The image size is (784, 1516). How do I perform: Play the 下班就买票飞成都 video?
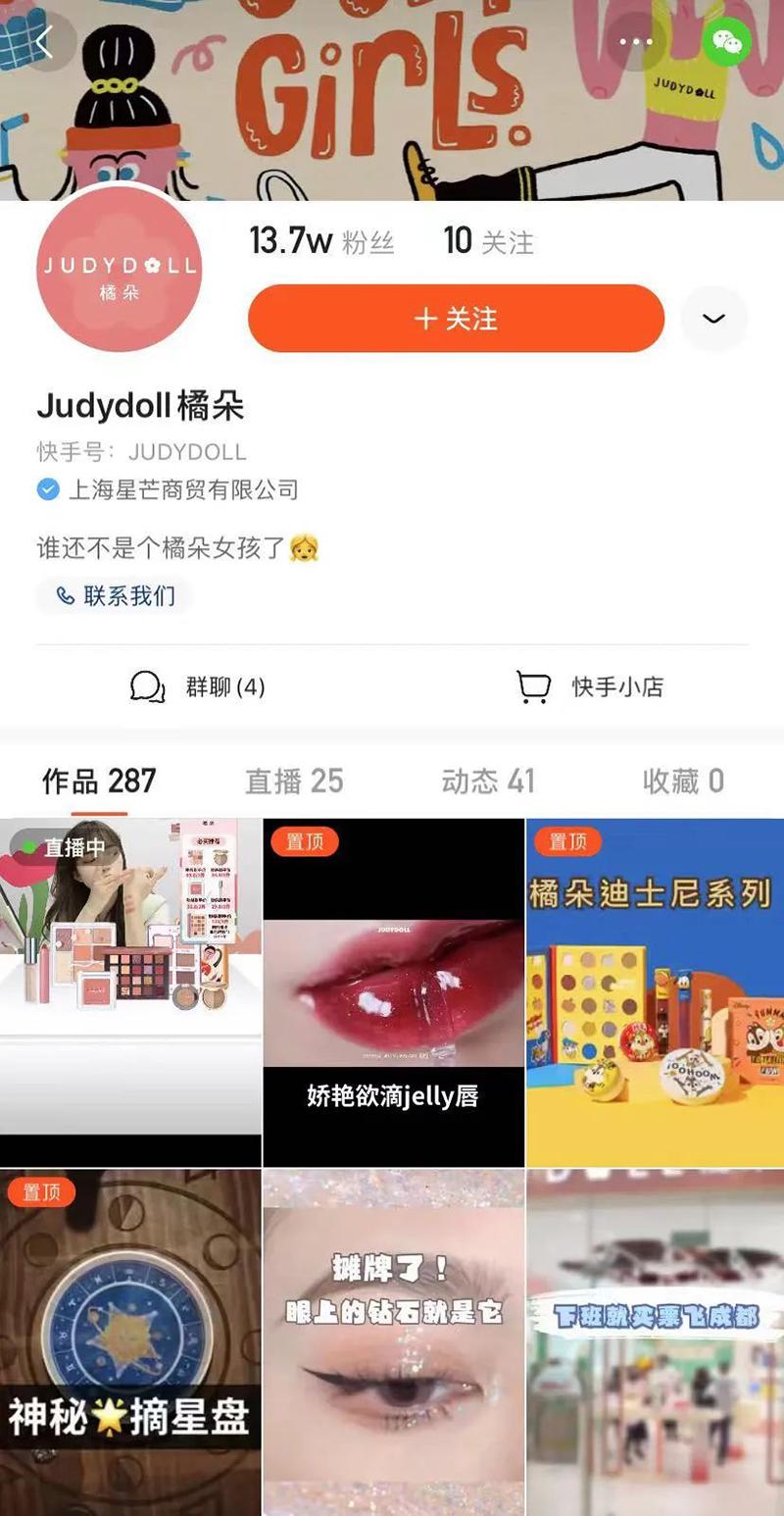655,1341
